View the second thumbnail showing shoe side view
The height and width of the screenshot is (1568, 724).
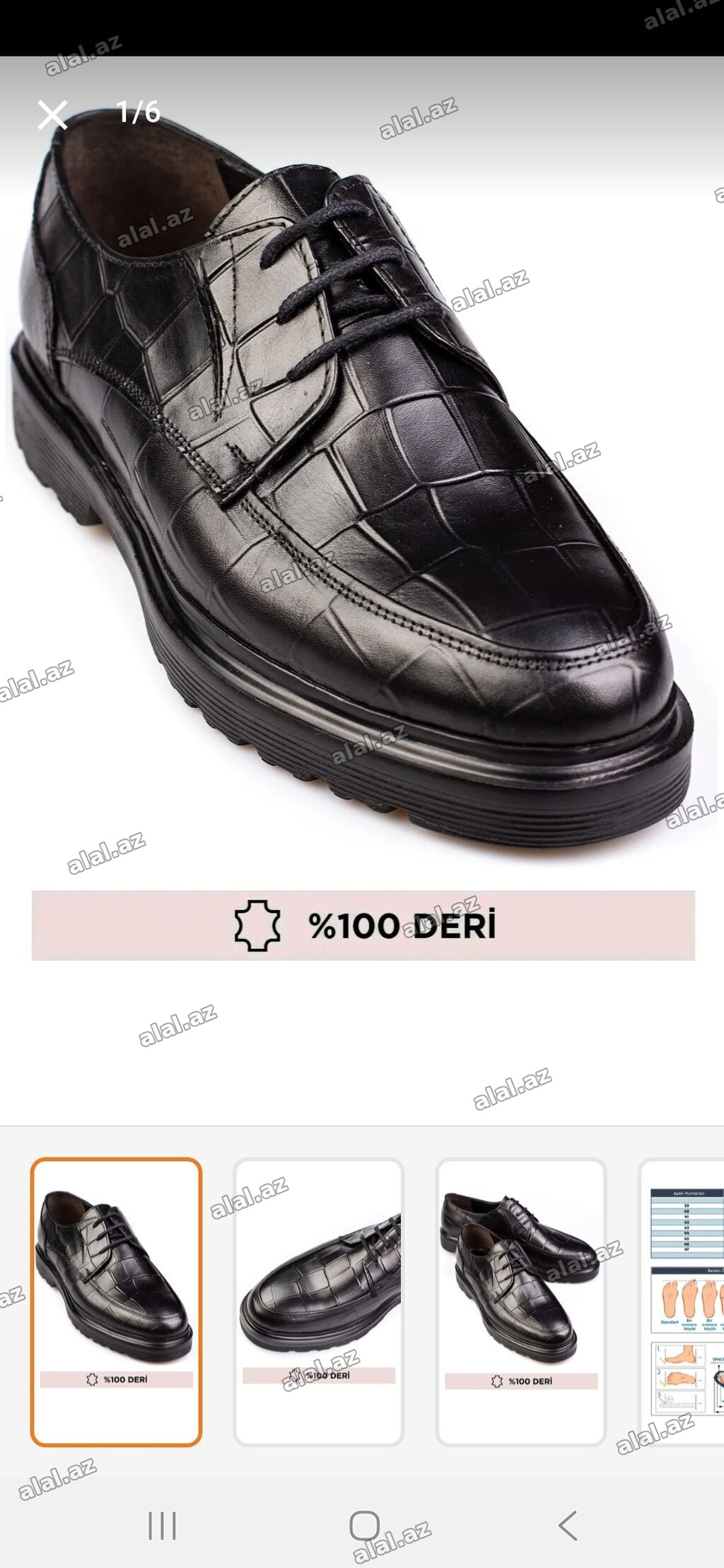pyautogui.click(x=318, y=1302)
